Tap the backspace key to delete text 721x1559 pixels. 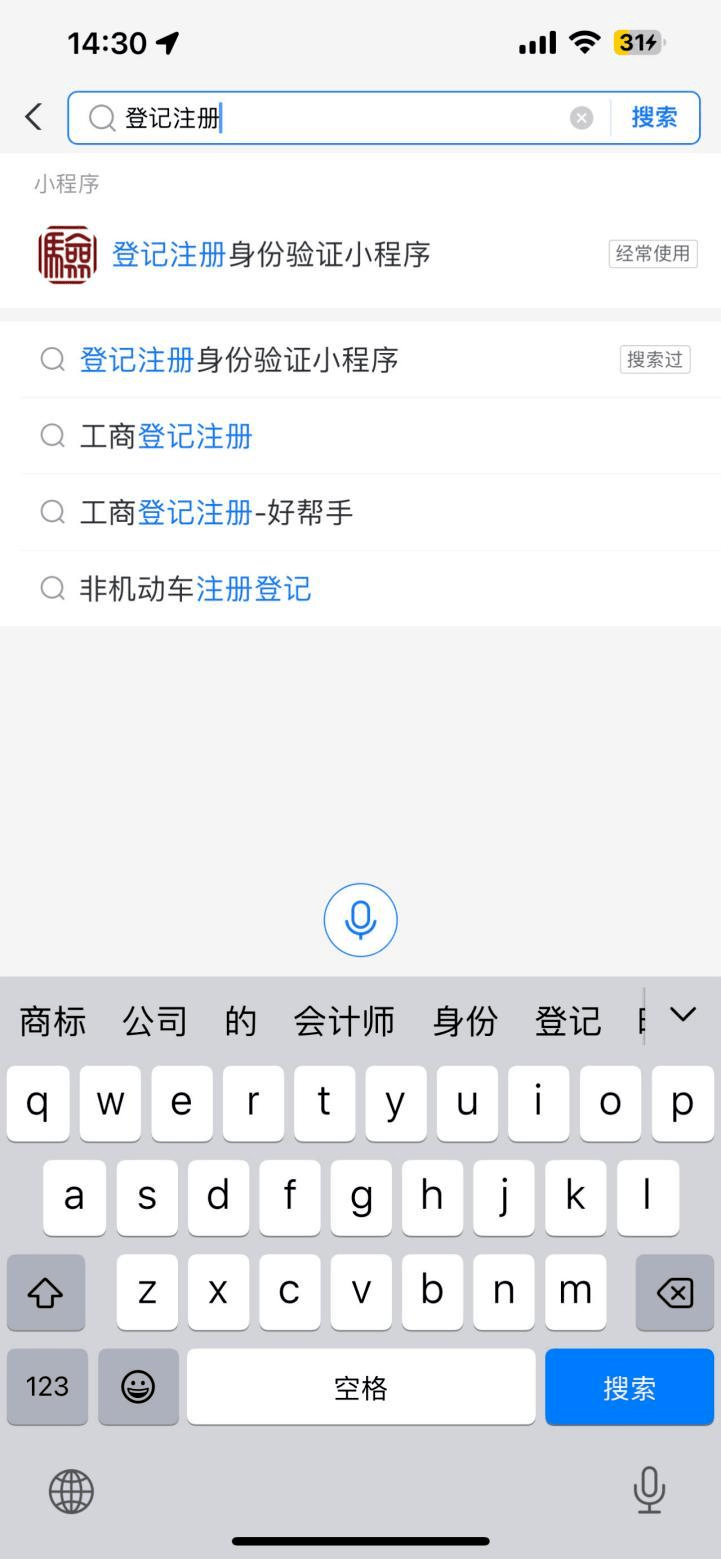[x=674, y=1292]
